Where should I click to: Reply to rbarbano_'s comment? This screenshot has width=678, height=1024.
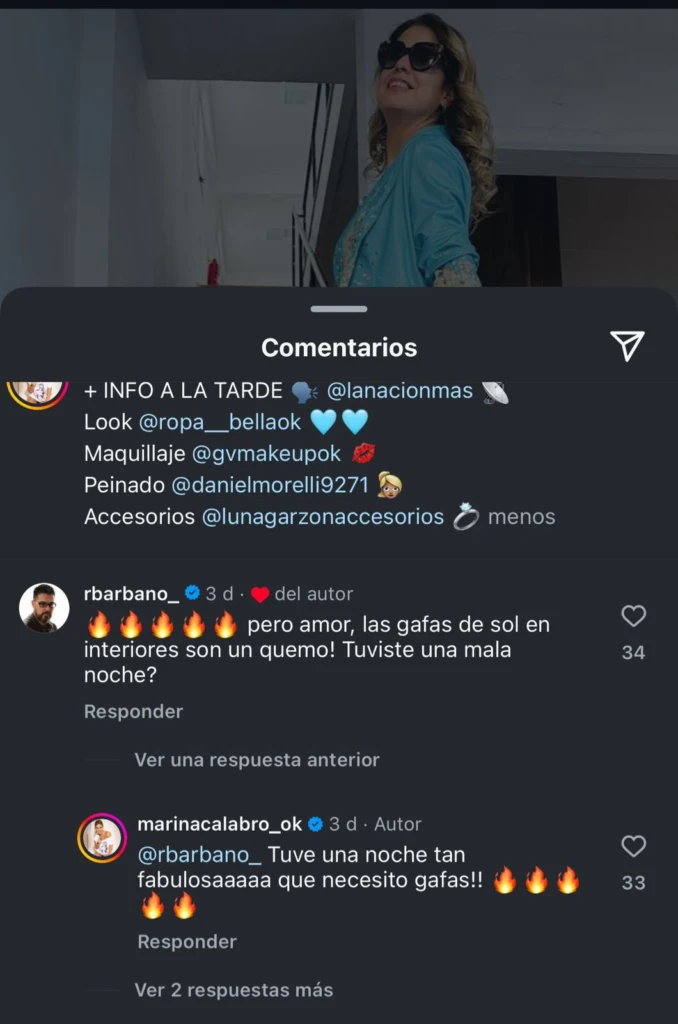click(133, 712)
